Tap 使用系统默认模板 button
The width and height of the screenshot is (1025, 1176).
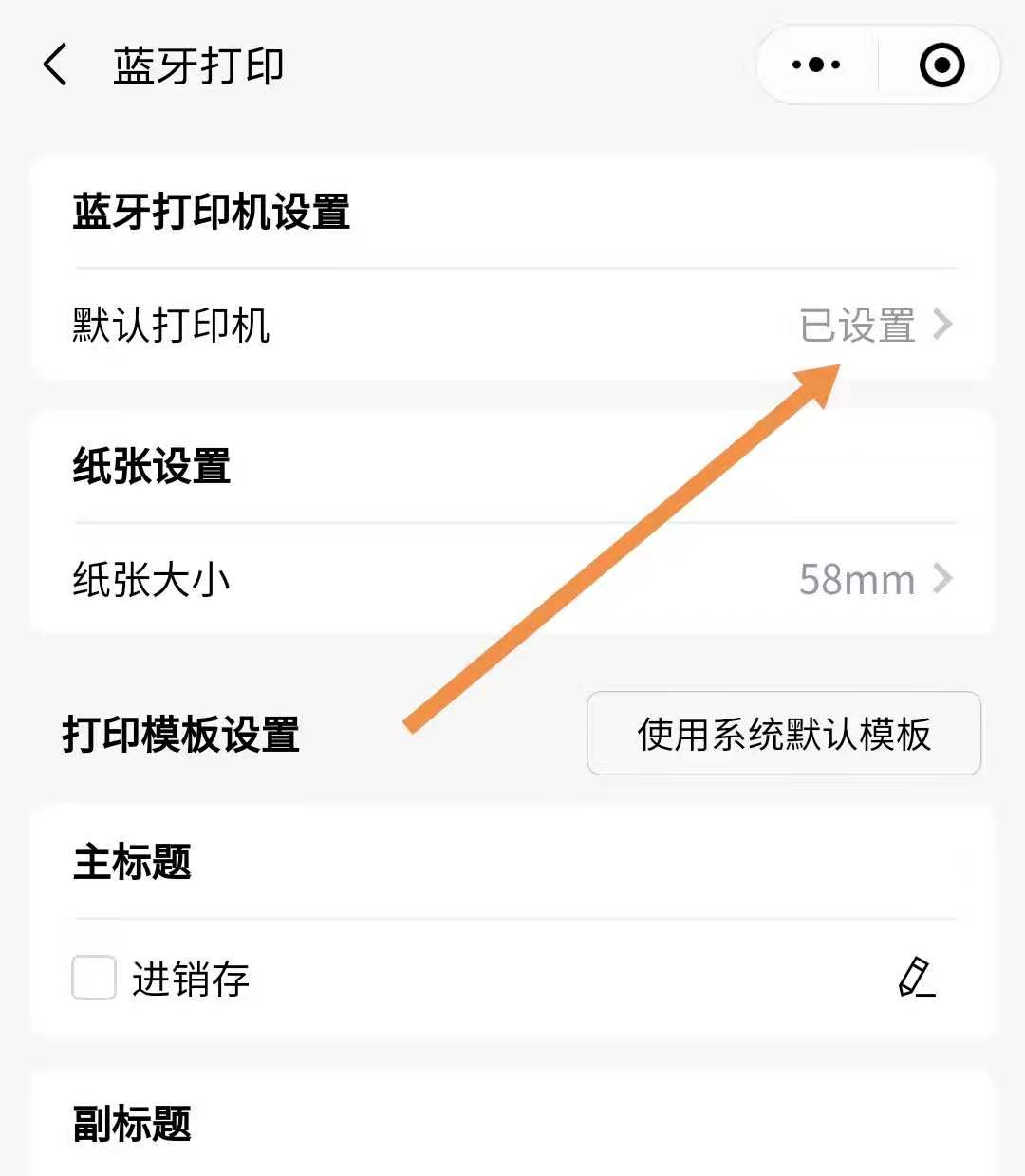[x=784, y=734]
